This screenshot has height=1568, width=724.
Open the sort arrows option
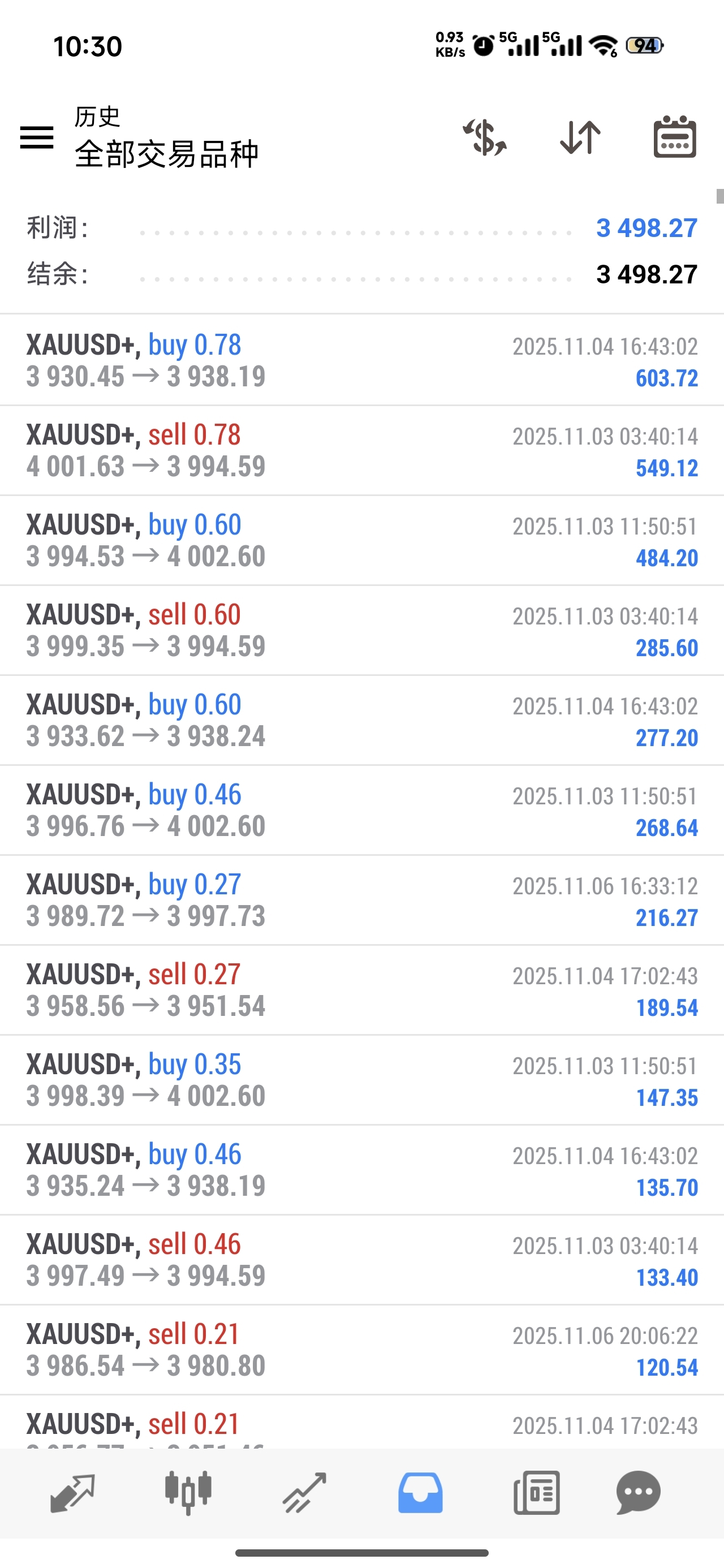pos(580,137)
